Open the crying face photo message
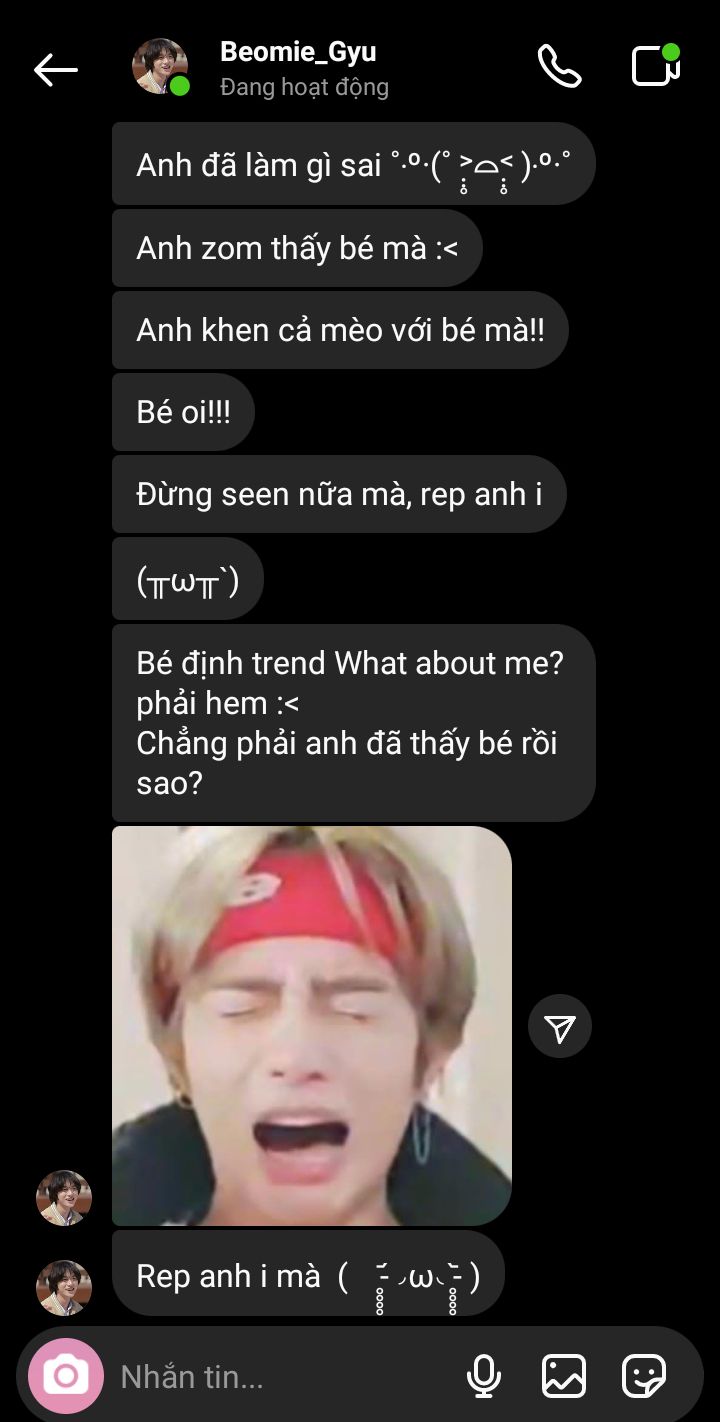The height and width of the screenshot is (1422, 720). 312,1025
